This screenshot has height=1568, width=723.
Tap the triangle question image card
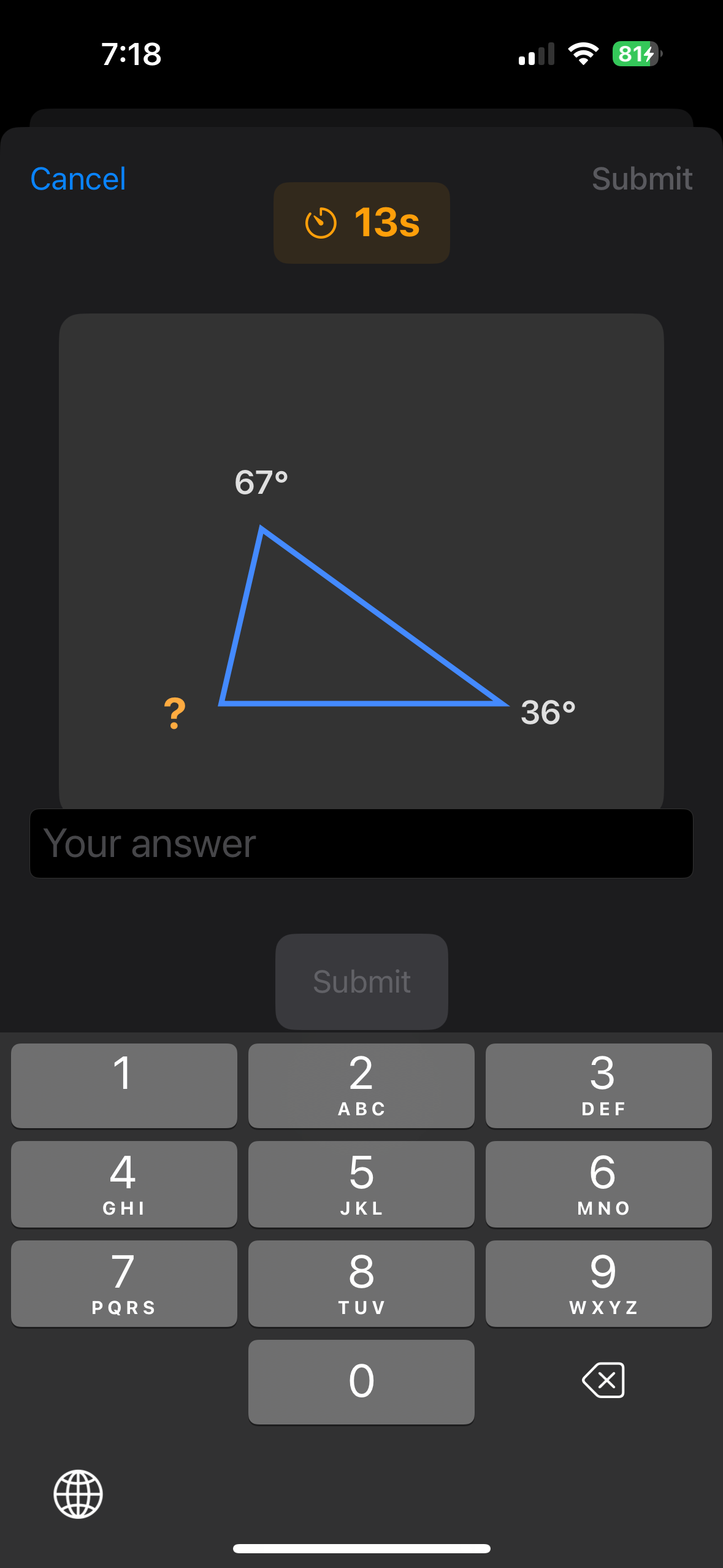[x=361, y=559]
